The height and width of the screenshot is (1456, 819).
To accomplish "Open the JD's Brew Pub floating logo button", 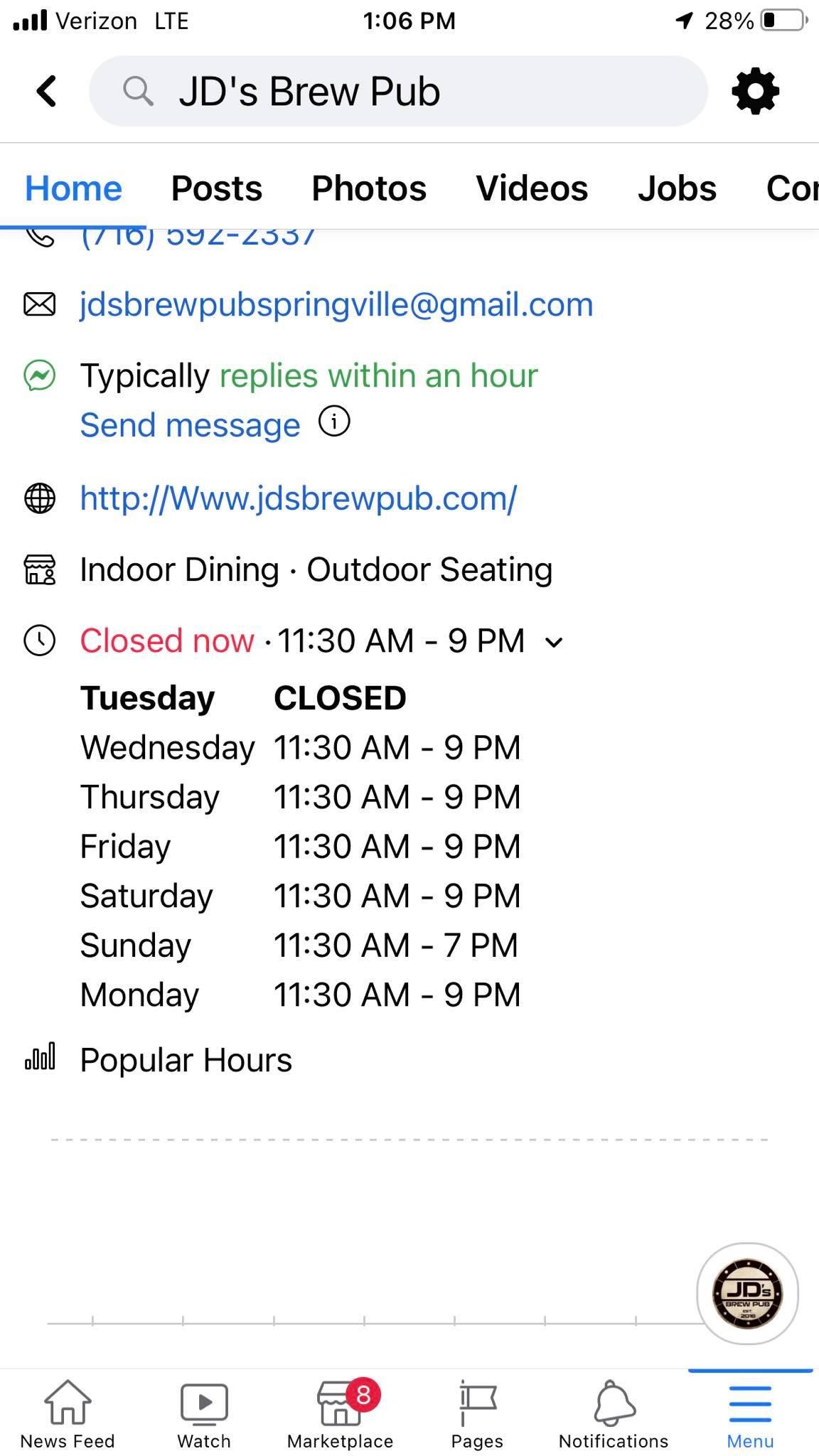I will pyautogui.click(x=747, y=1293).
